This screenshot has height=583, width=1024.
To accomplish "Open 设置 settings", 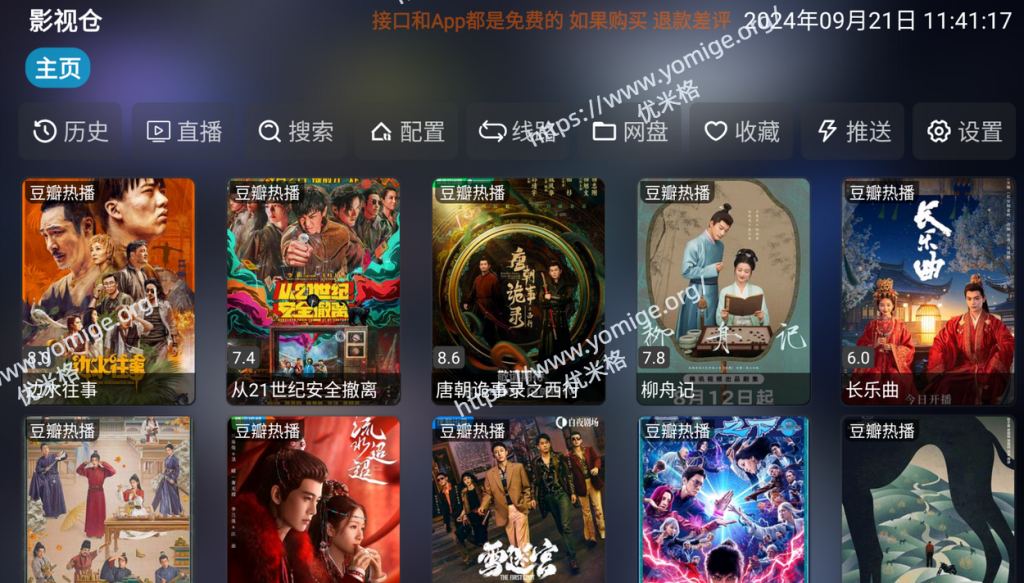I will click(965, 131).
